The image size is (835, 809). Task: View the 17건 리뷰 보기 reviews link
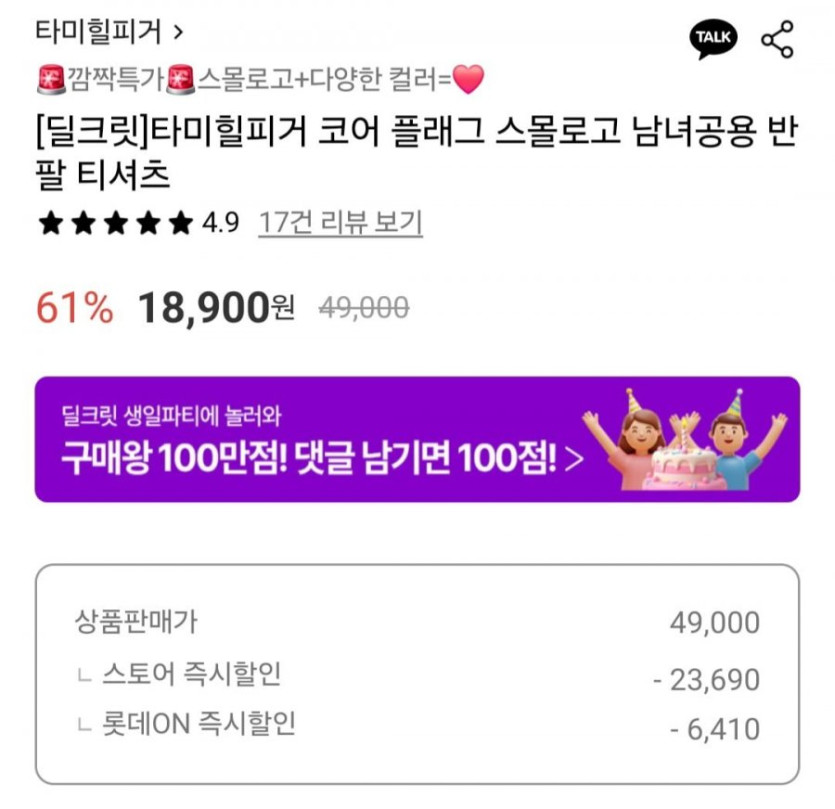(x=340, y=222)
